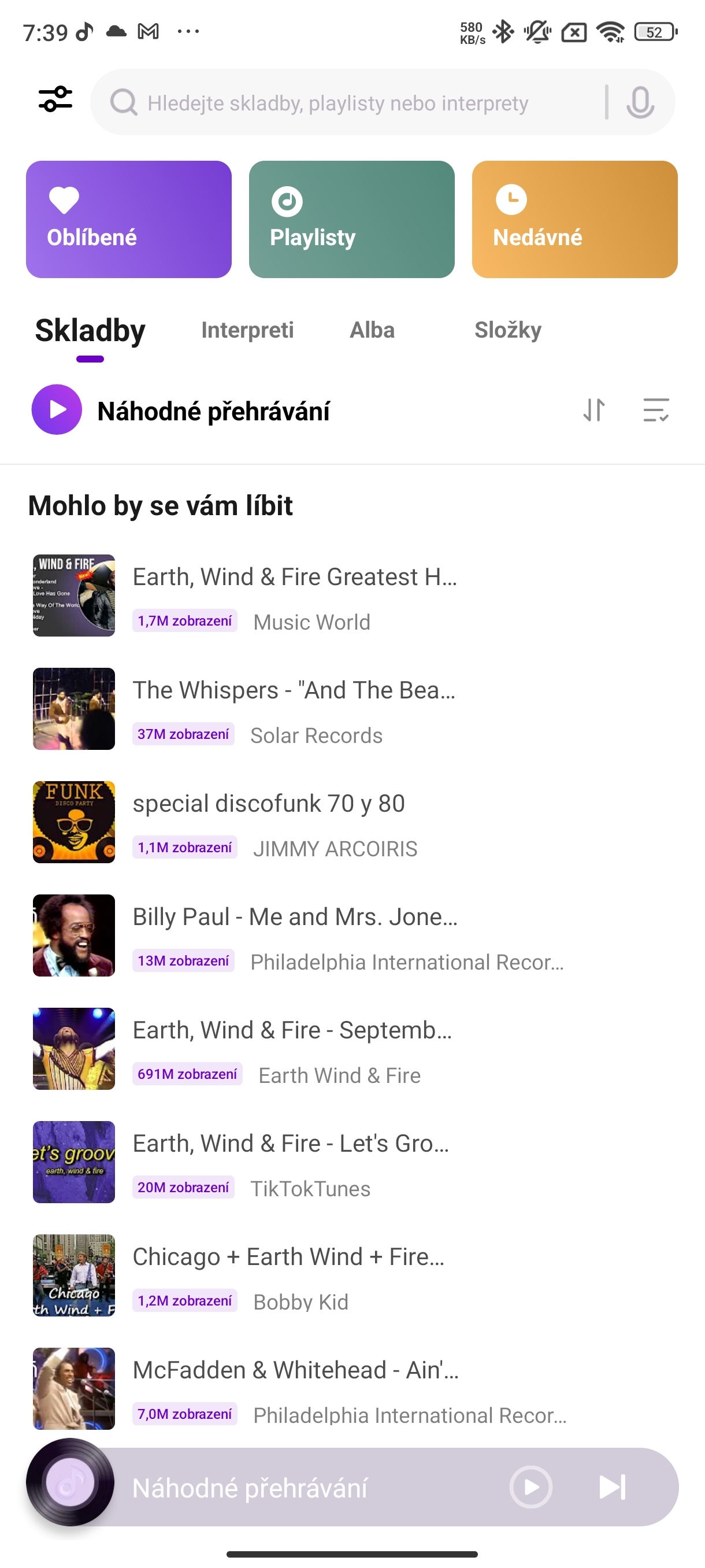Open the Nedávné recent card
The height and width of the screenshot is (1568, 705).
pos(574,219)
